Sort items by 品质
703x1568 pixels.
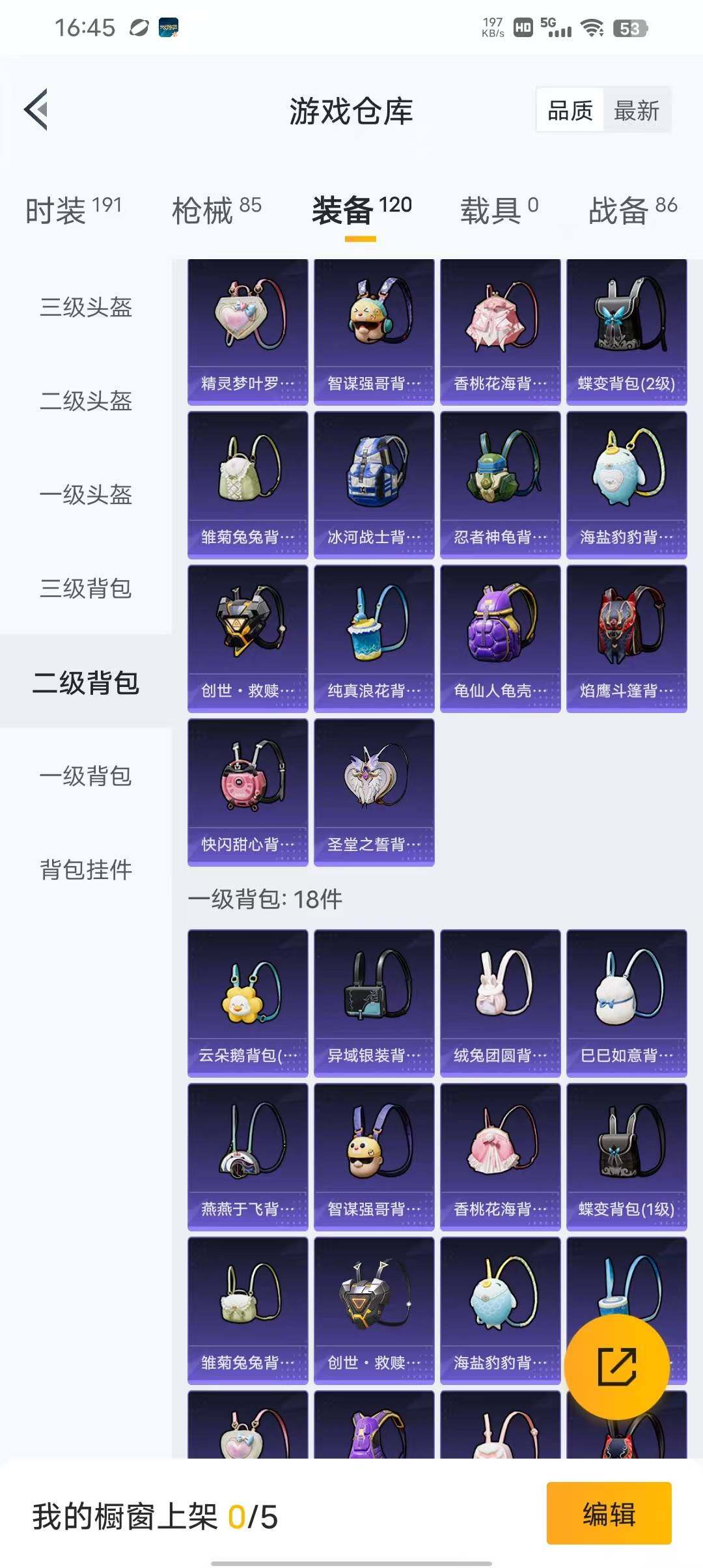pyautogui.click(x=570, y=110)
